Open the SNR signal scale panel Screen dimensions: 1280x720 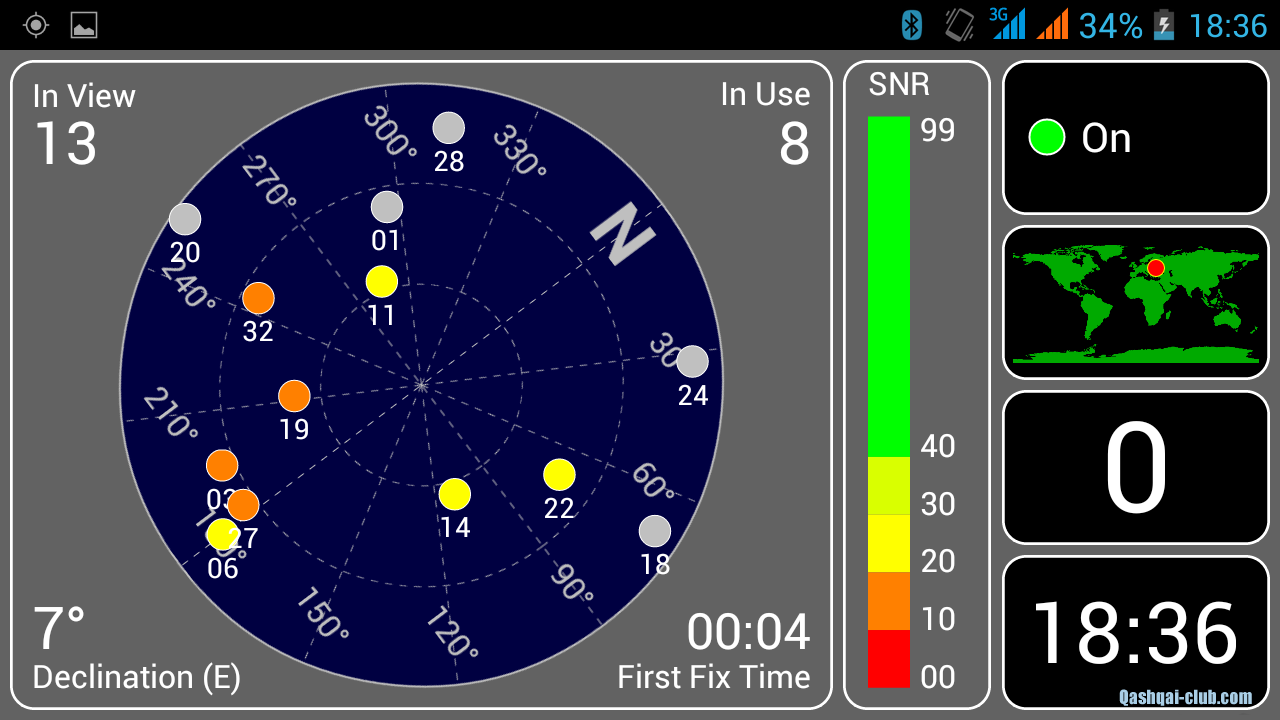pos(916,385)
